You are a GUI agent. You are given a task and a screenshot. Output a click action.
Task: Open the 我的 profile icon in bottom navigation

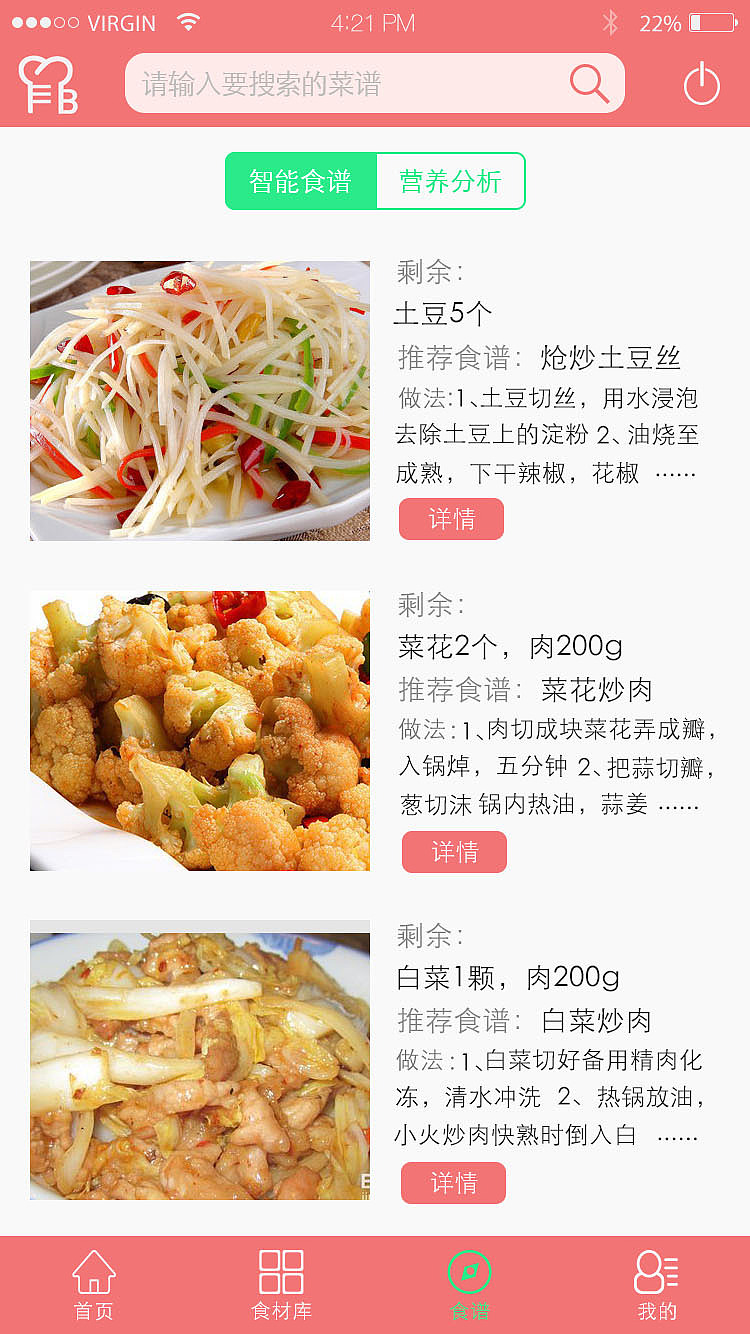tap(655, 1272)
